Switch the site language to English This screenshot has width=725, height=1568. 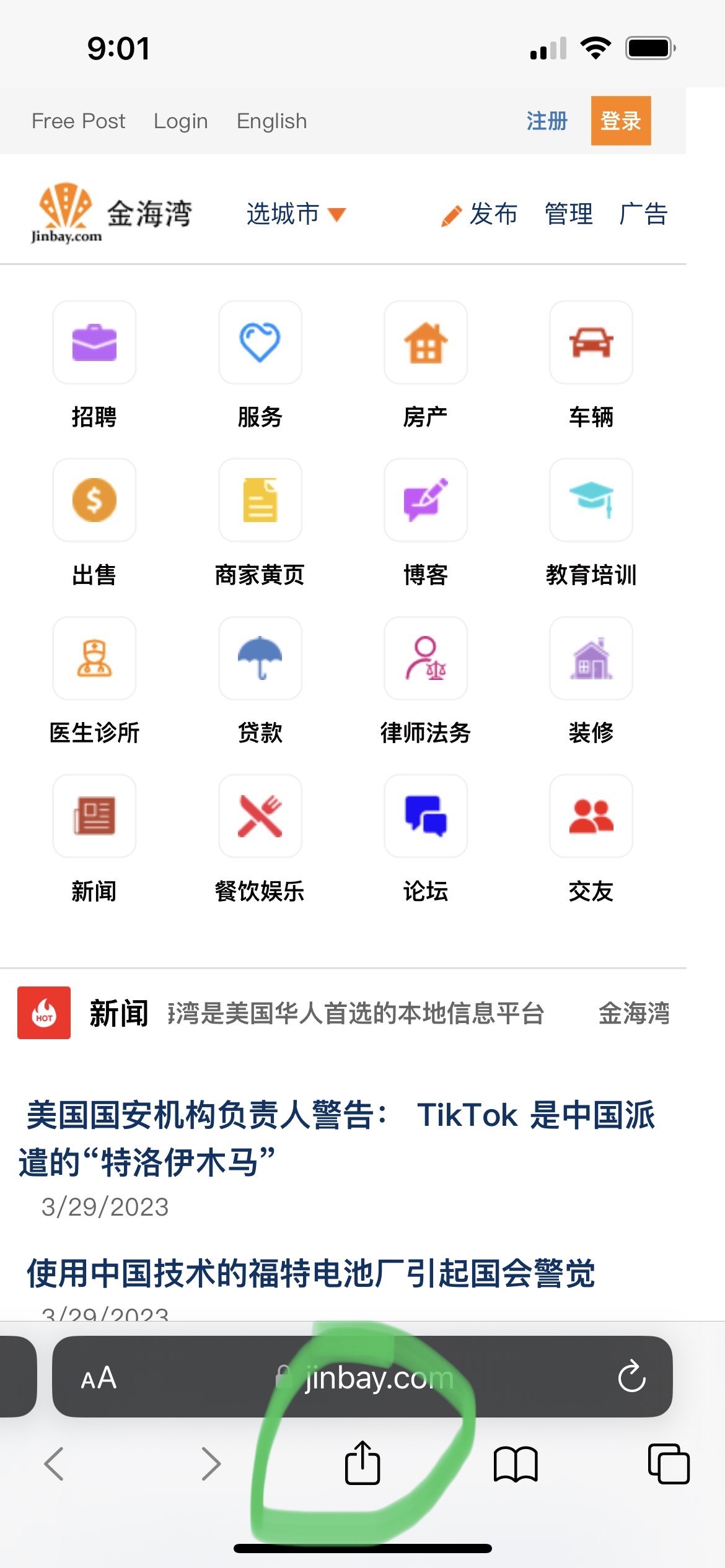click(271, 121)
